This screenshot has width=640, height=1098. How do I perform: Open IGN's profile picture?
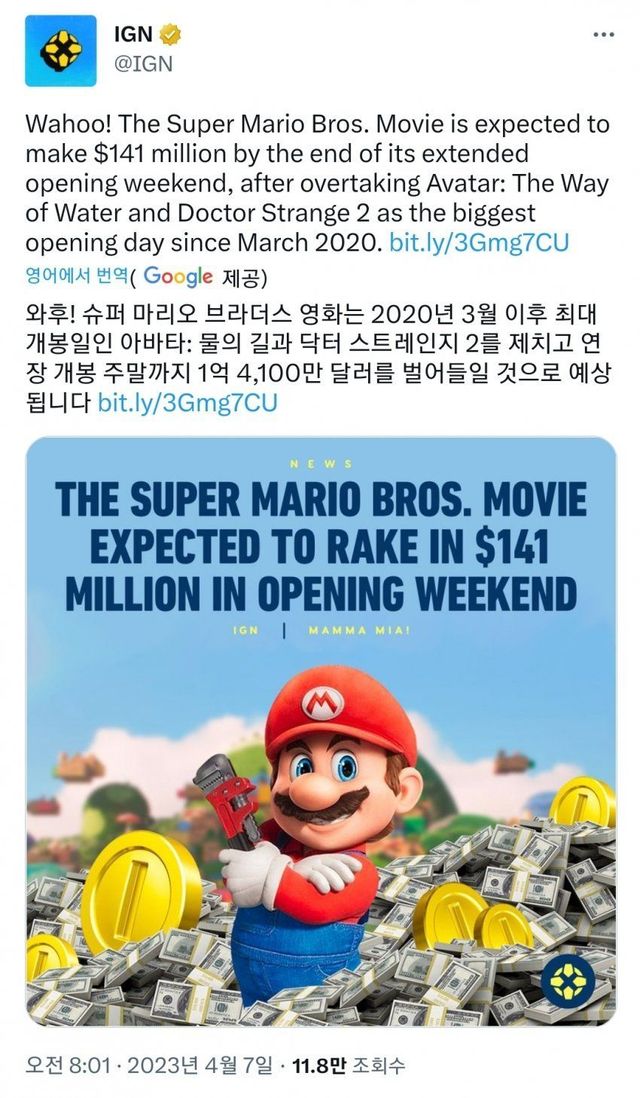click(x=61, y=50)
